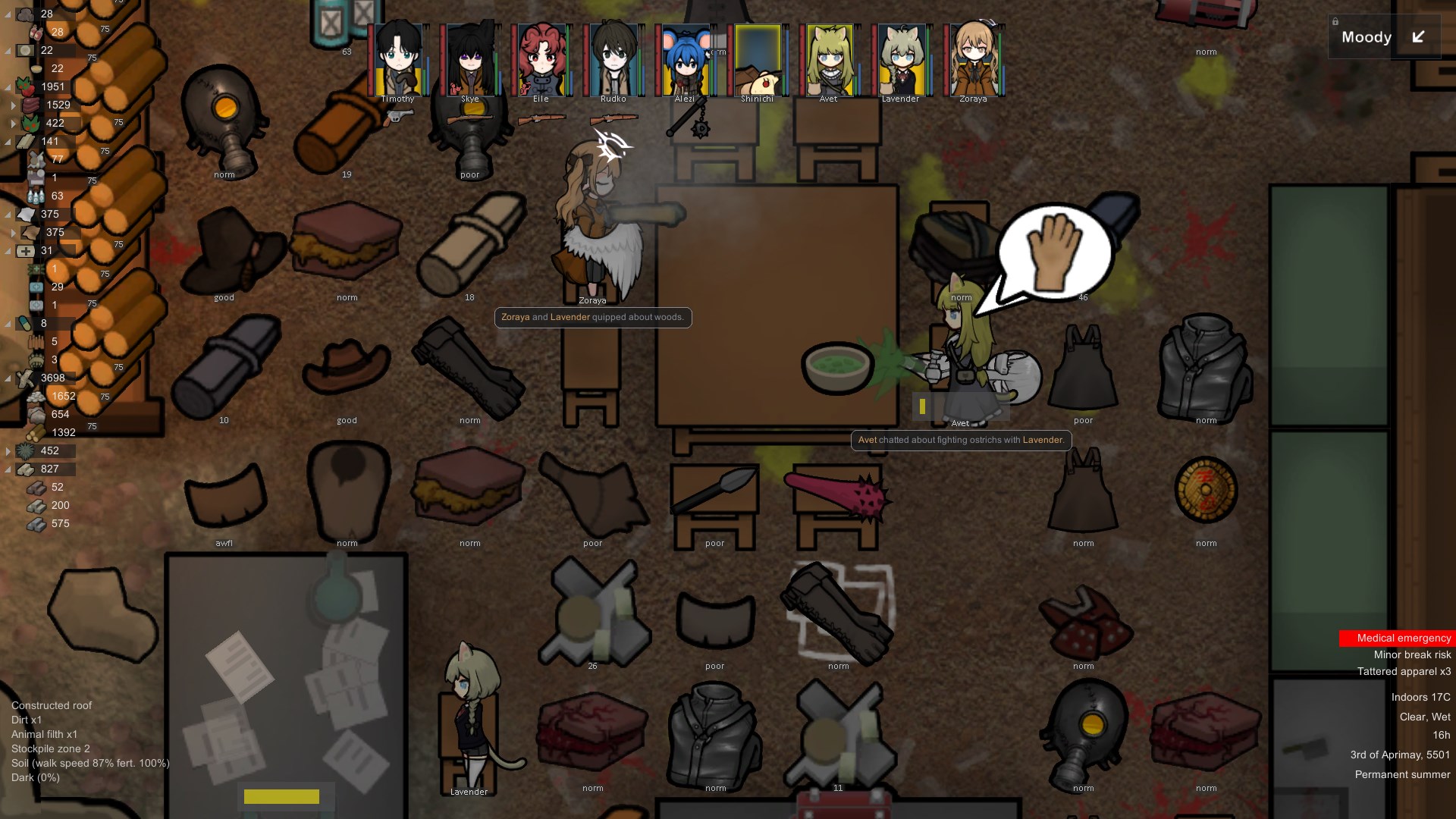This screenshot has width=1456, height=819.
Task: Choose Zoraya's portrait at the top
Action: click(973, 61)
